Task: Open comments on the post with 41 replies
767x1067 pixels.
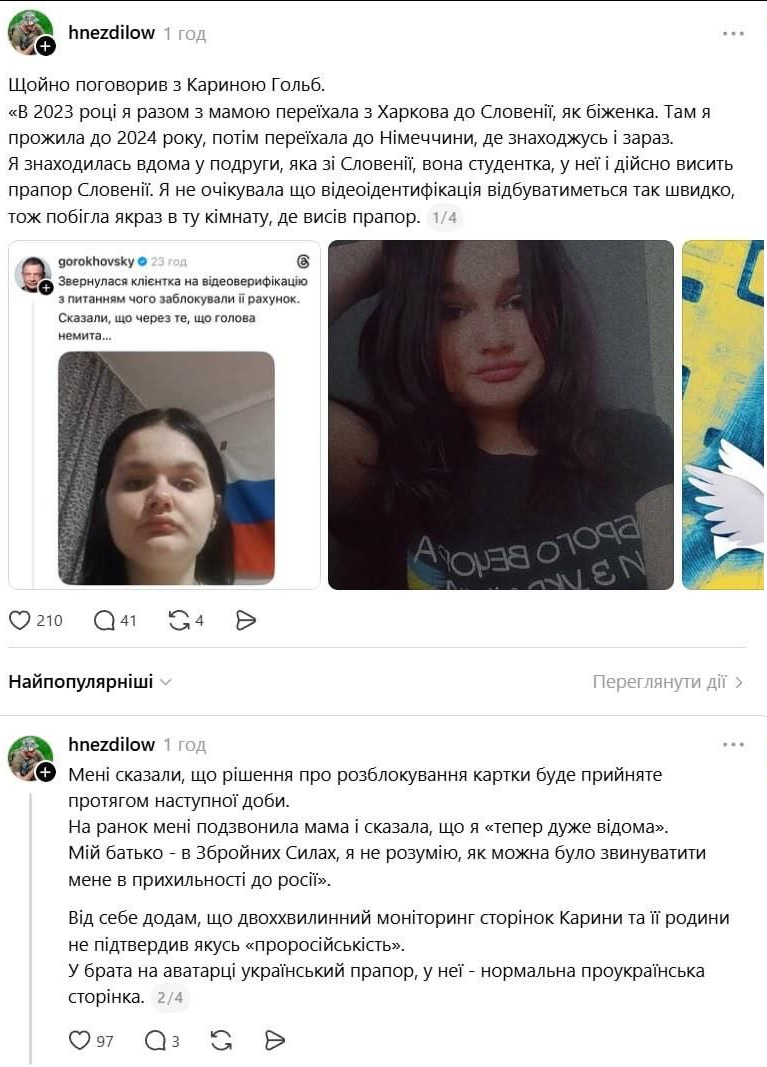Action: pos(104,620)
